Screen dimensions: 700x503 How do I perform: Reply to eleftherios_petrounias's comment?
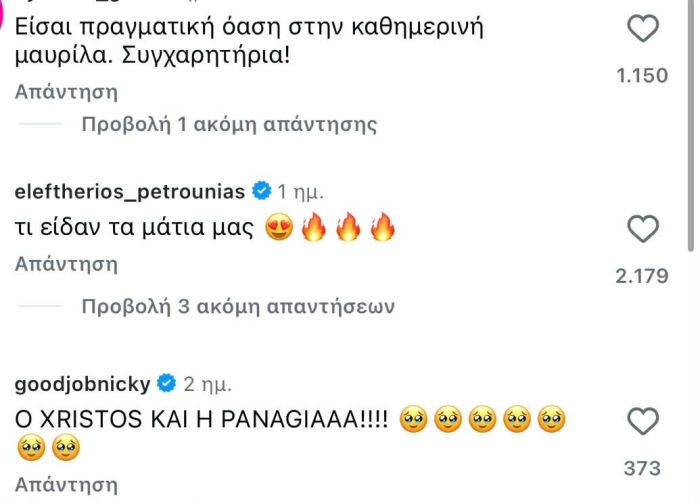tap(66, 265)
